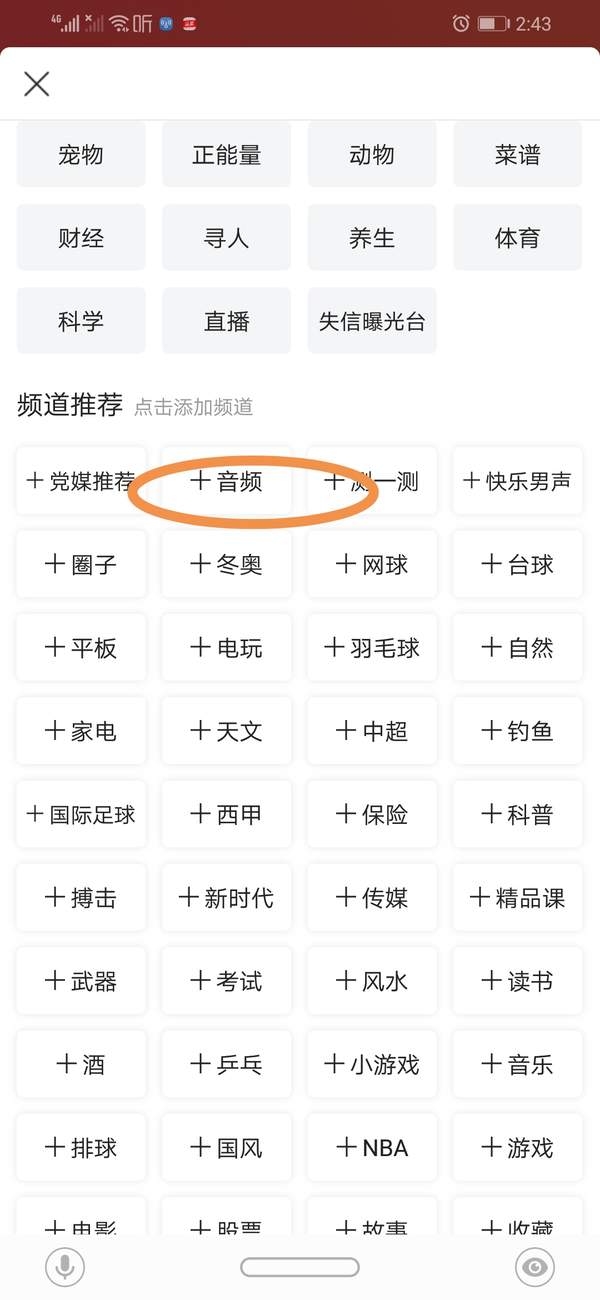600x1300 pixels.
Task: Select the 财经 channel
Action: coord(81,238)
